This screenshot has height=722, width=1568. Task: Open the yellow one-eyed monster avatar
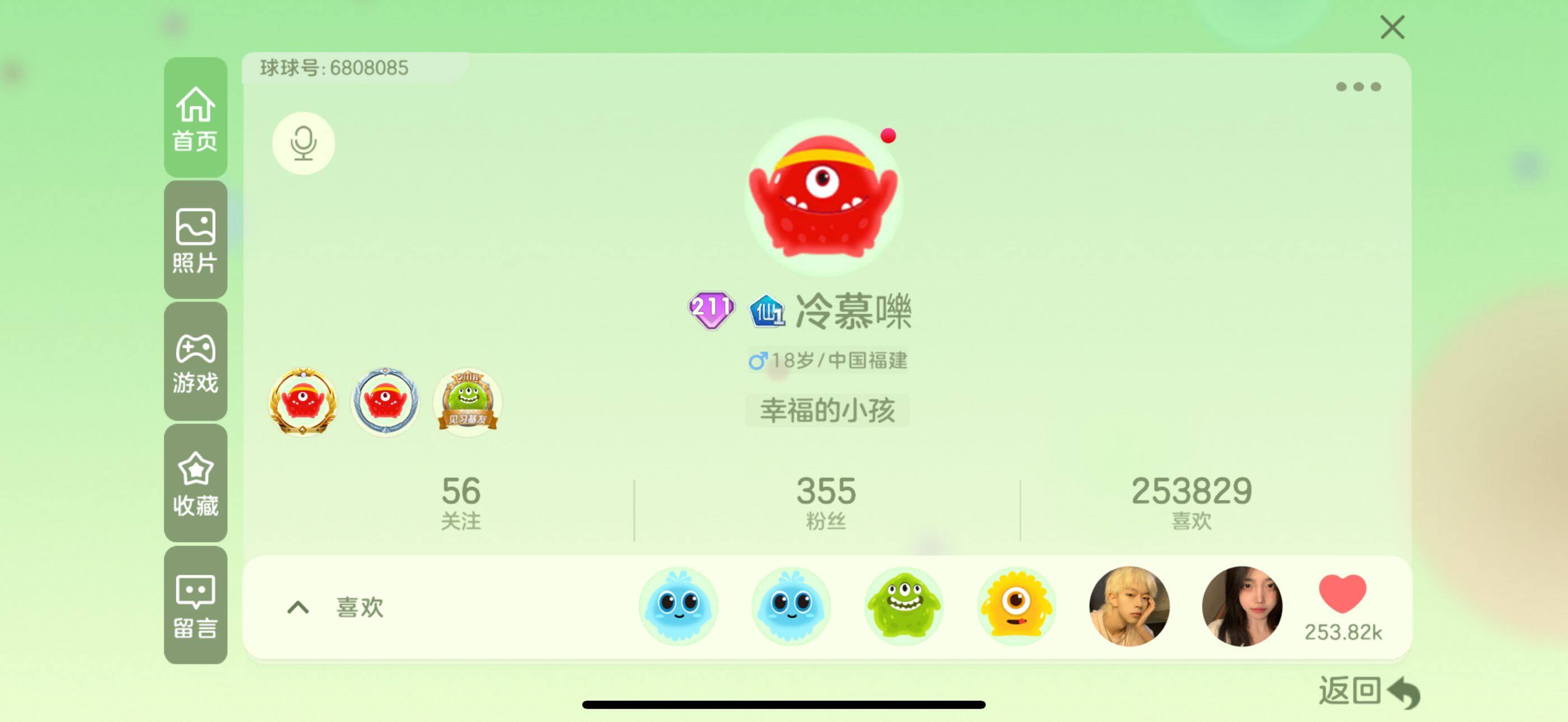1016,606
